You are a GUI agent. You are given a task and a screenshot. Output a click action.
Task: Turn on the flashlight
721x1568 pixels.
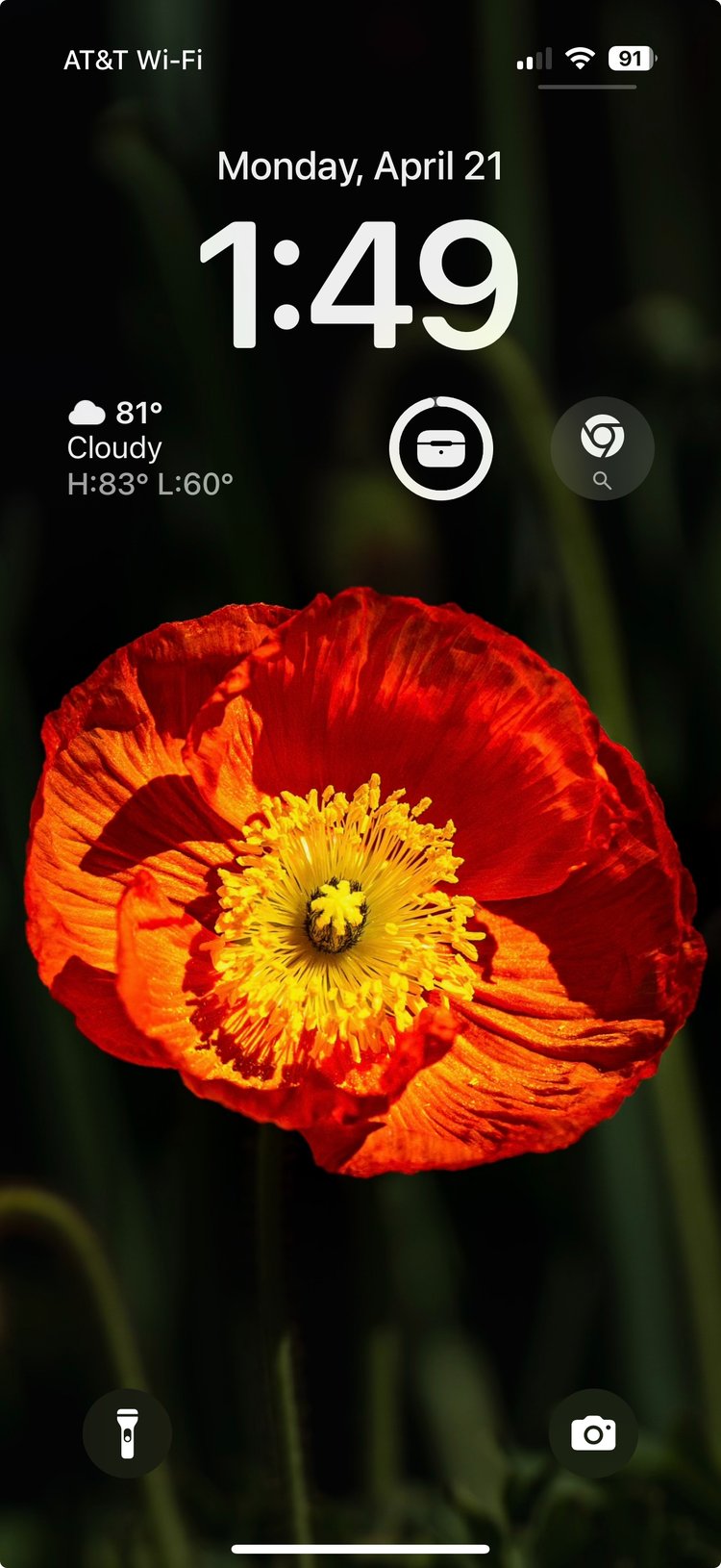pos(127,1433)
